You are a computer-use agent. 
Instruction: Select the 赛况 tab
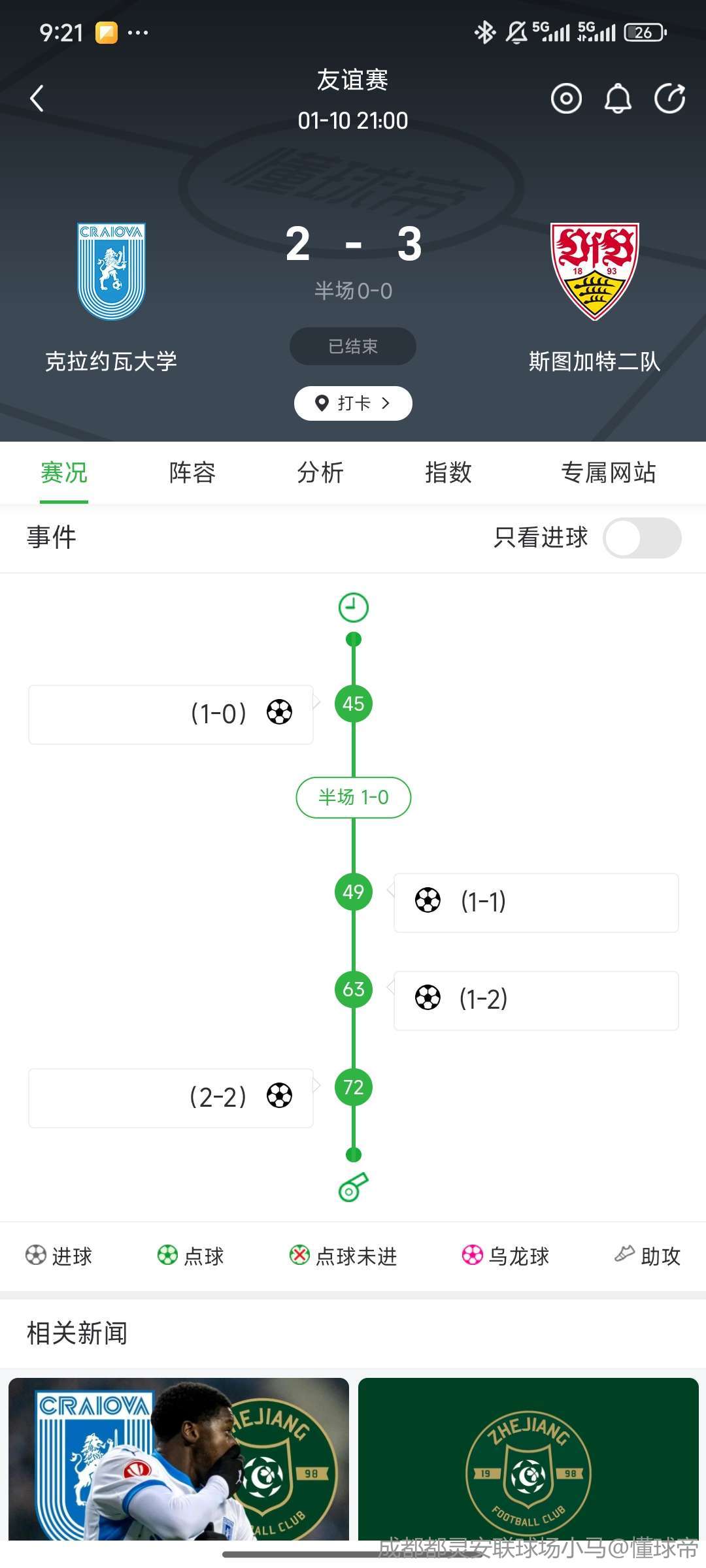64,472
